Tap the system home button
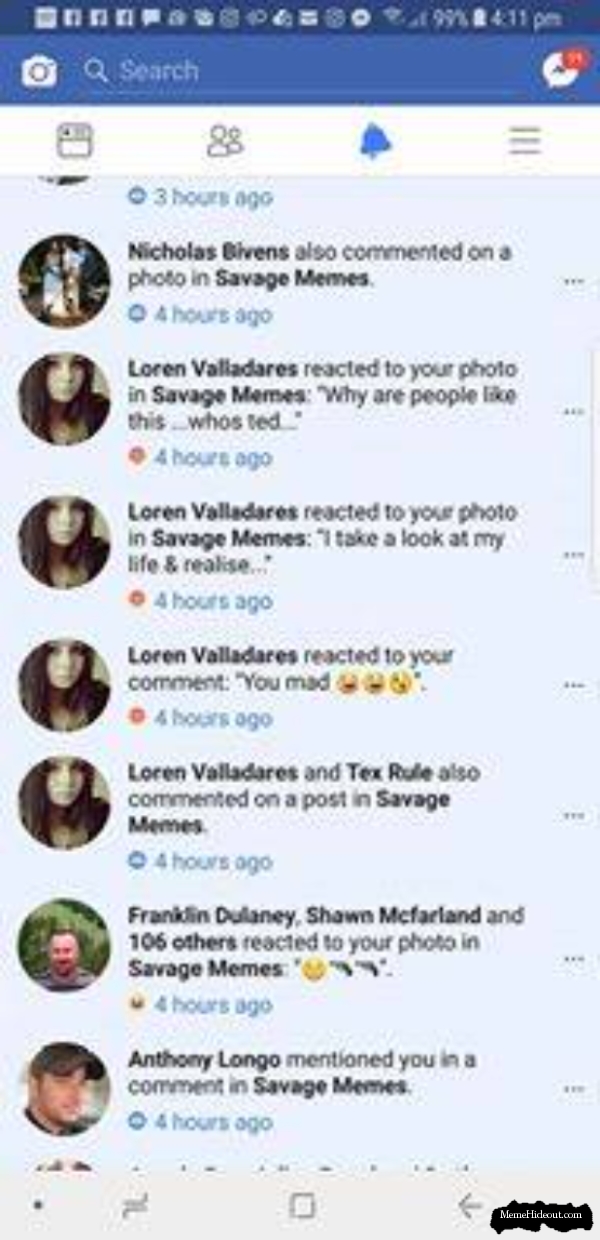 (x=301, y=1206)
